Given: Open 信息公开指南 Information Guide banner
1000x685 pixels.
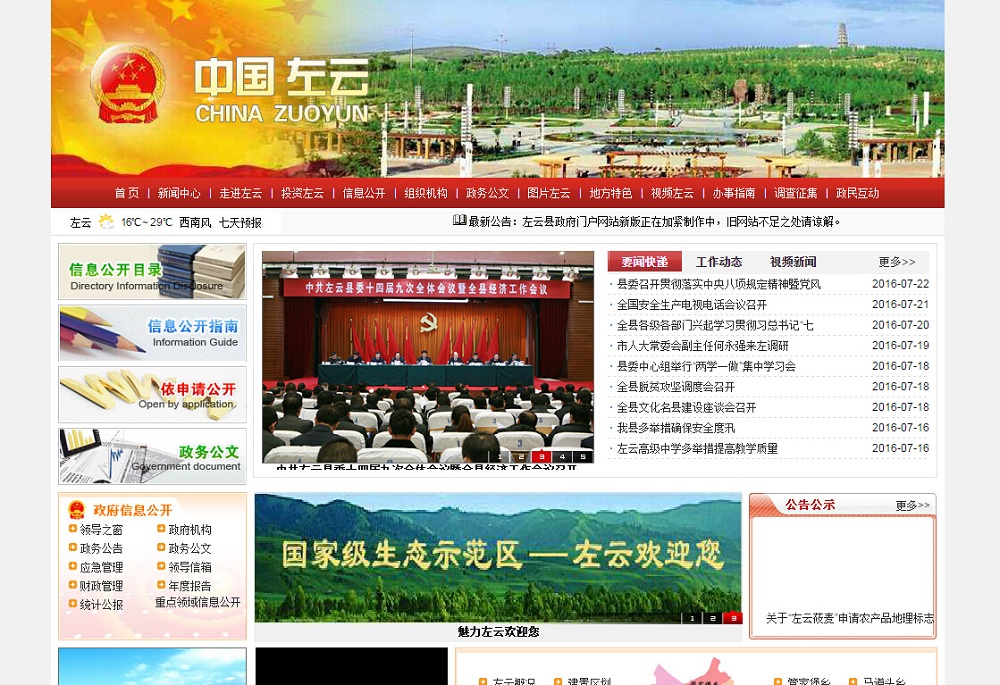Looking at the screenshot, I should pos(152,333).
